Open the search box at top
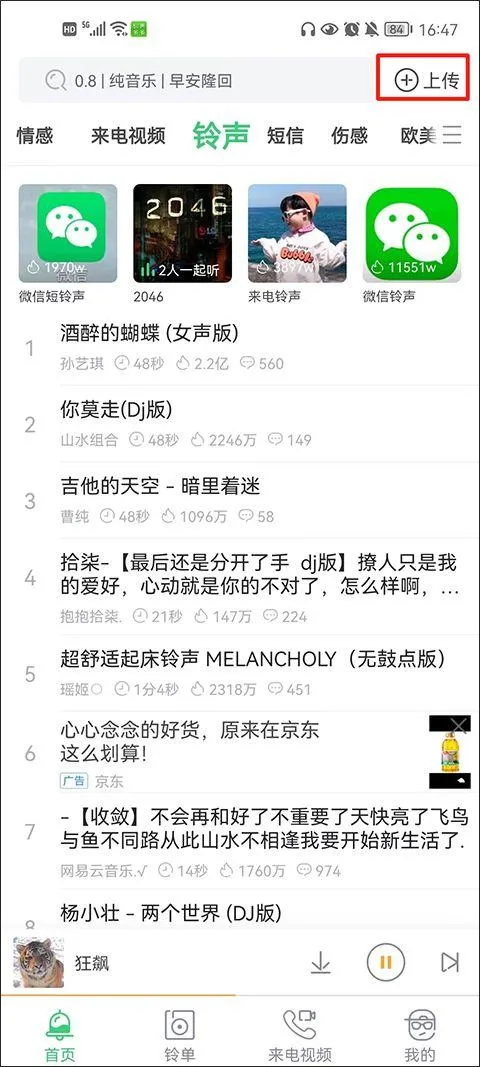 pos(197,81)
